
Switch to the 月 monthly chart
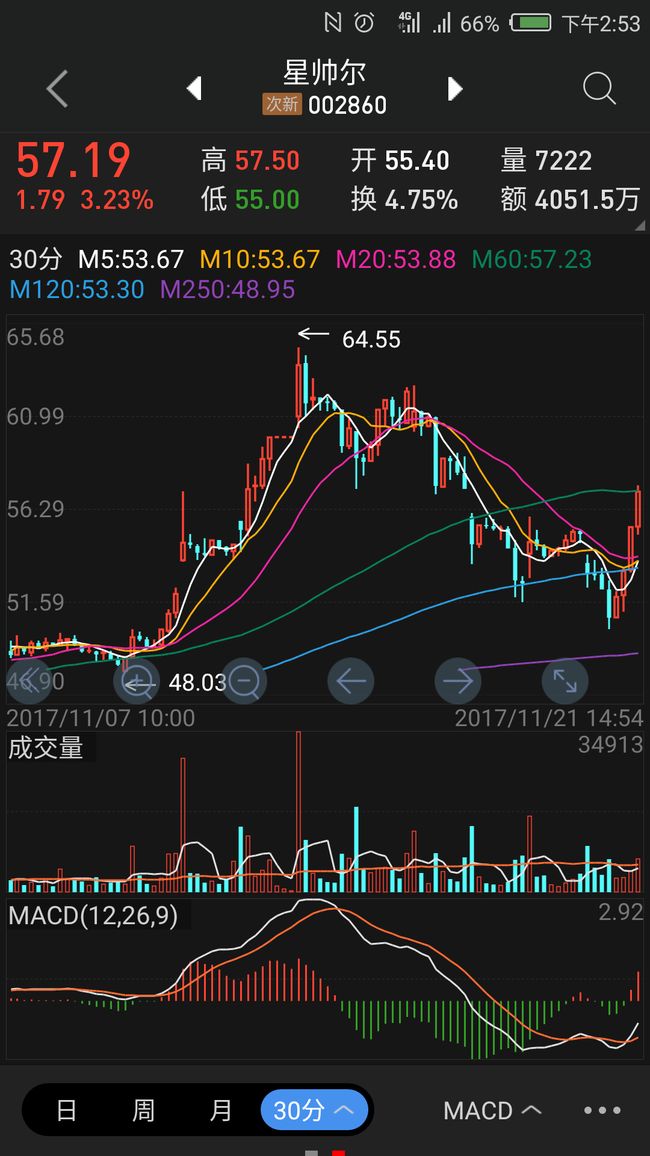(220, 1110)
